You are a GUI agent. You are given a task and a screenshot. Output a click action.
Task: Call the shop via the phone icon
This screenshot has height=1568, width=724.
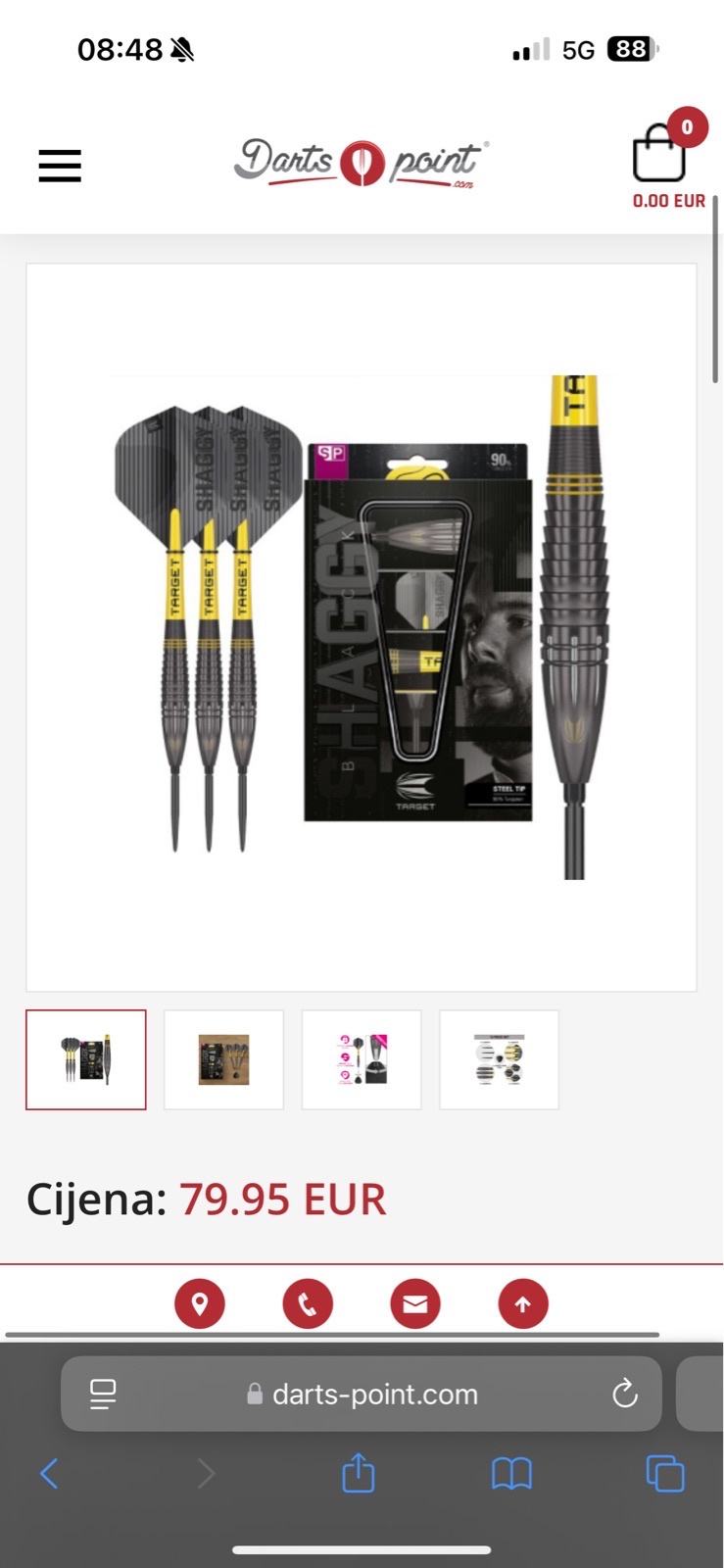coord(308,1304)
